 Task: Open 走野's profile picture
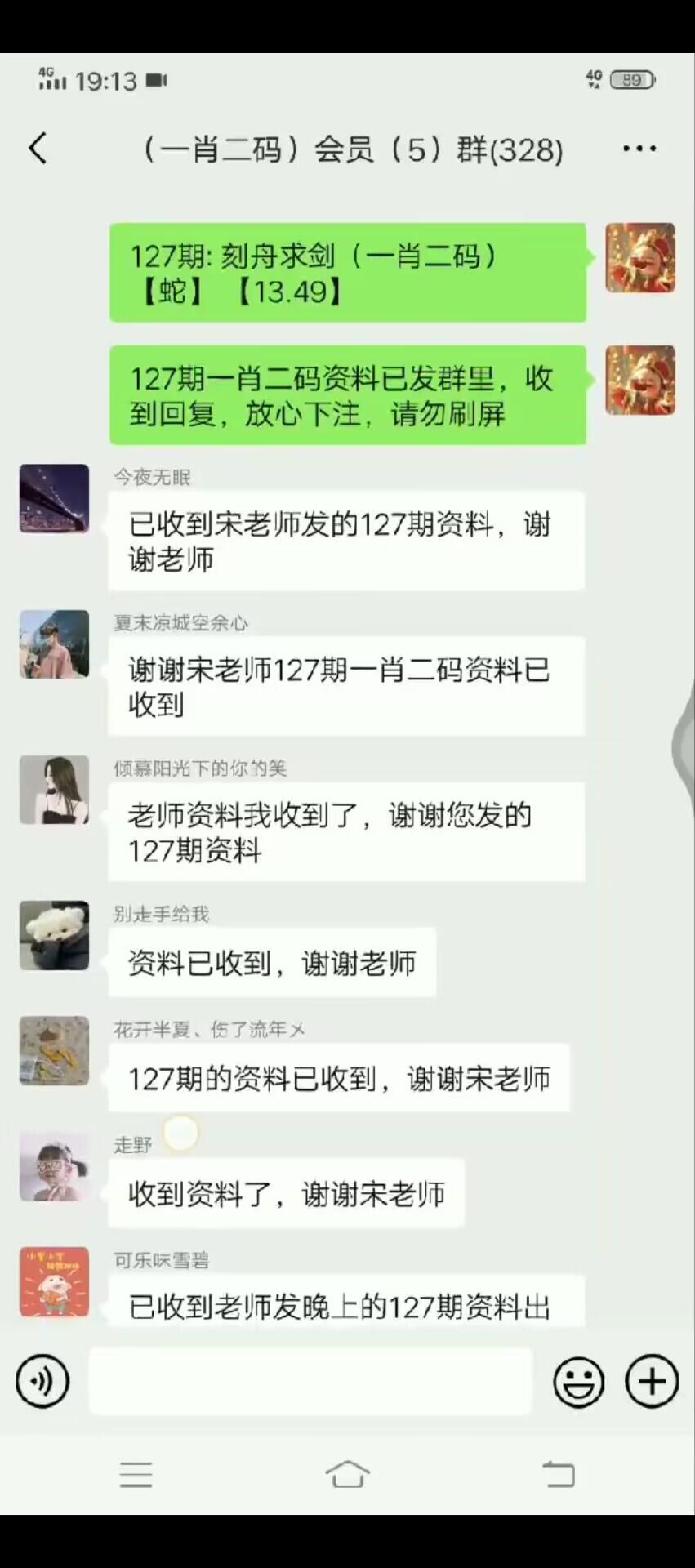[x=54, y=1166]
